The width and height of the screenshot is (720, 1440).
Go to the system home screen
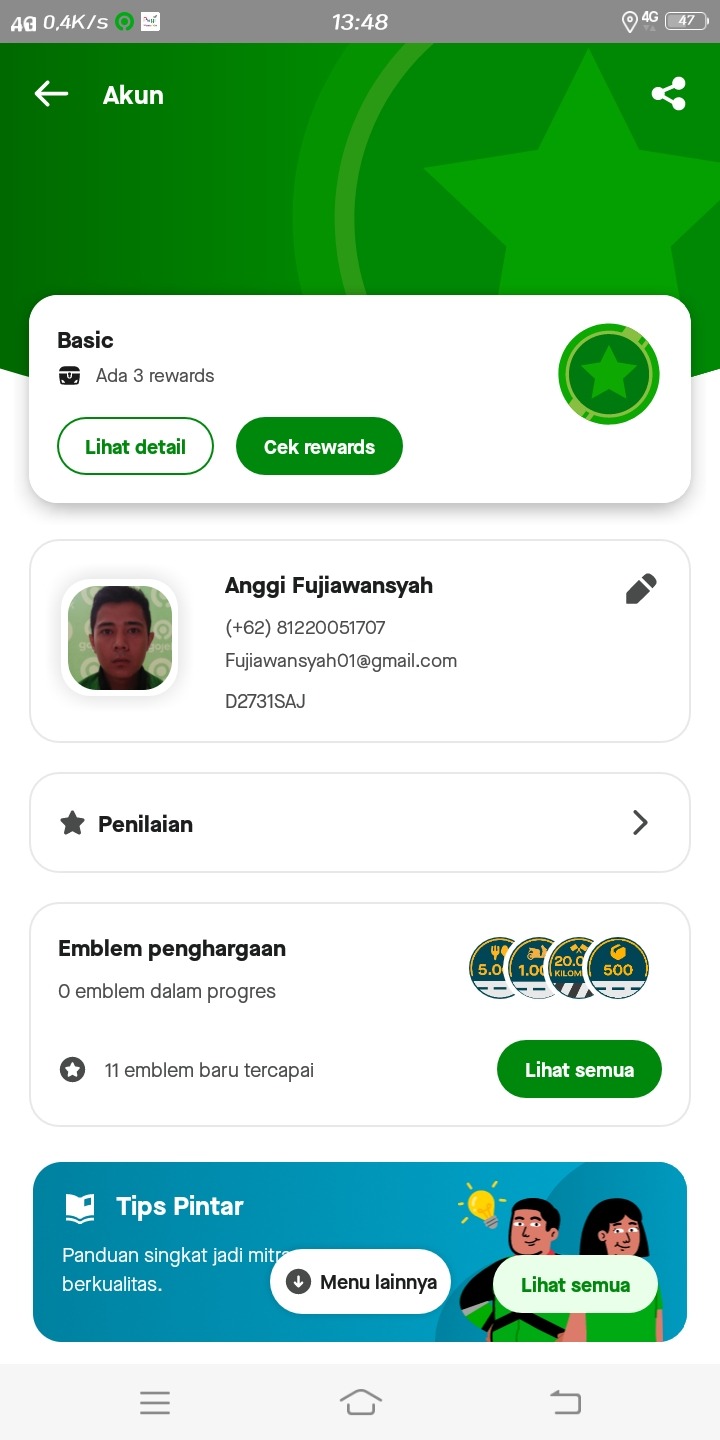point(360,1403)
